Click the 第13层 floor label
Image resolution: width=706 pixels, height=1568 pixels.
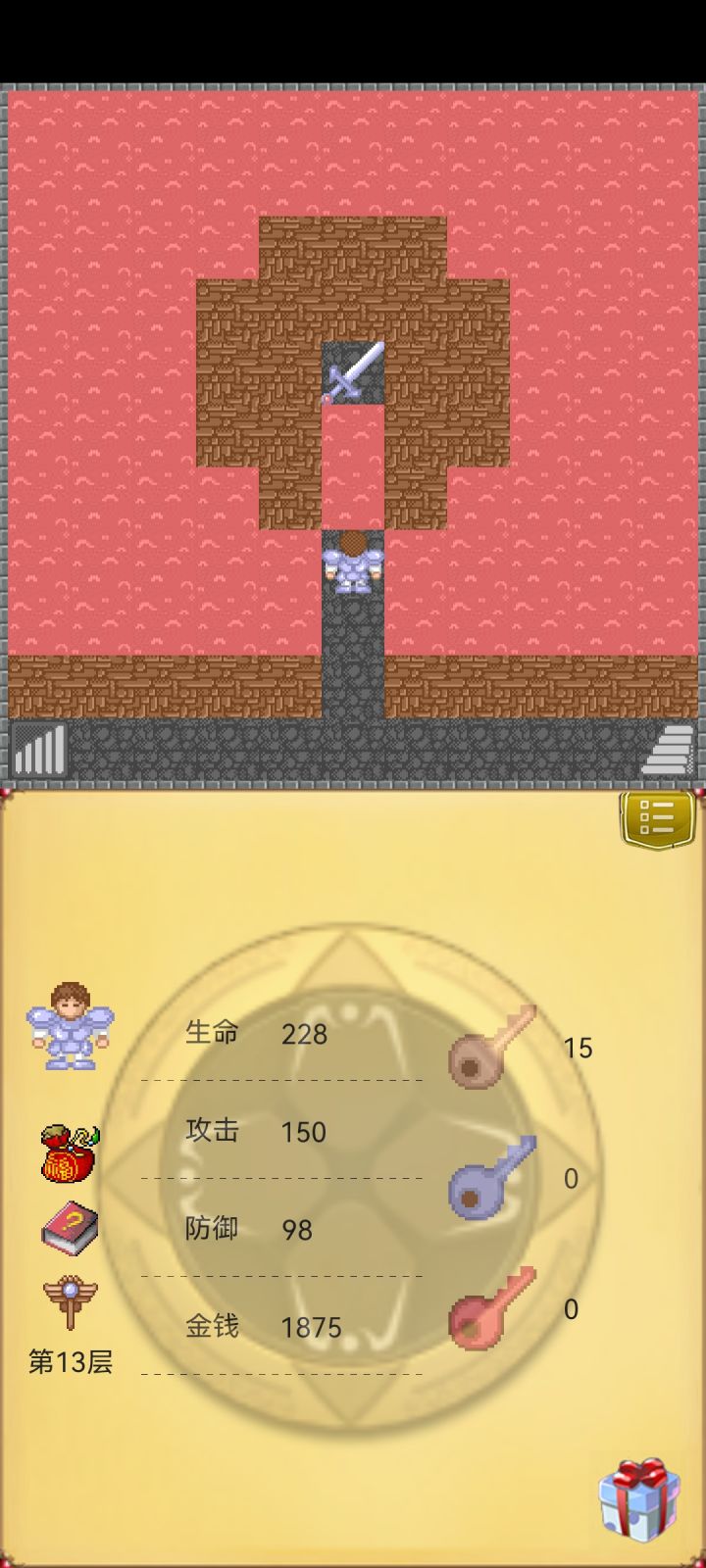(x=69, y=1362)
